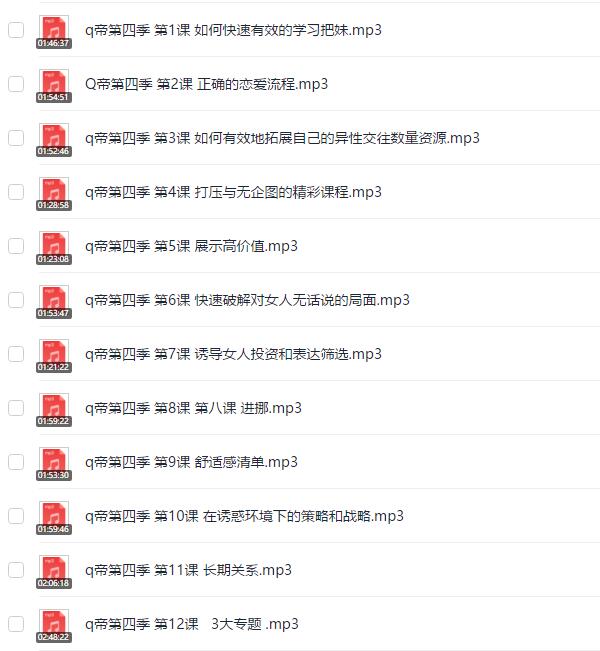Check the box next to 第5课 展示高价值.mp3
The width and height of the screenshot is (600, 651).
[x=15, y=246]
